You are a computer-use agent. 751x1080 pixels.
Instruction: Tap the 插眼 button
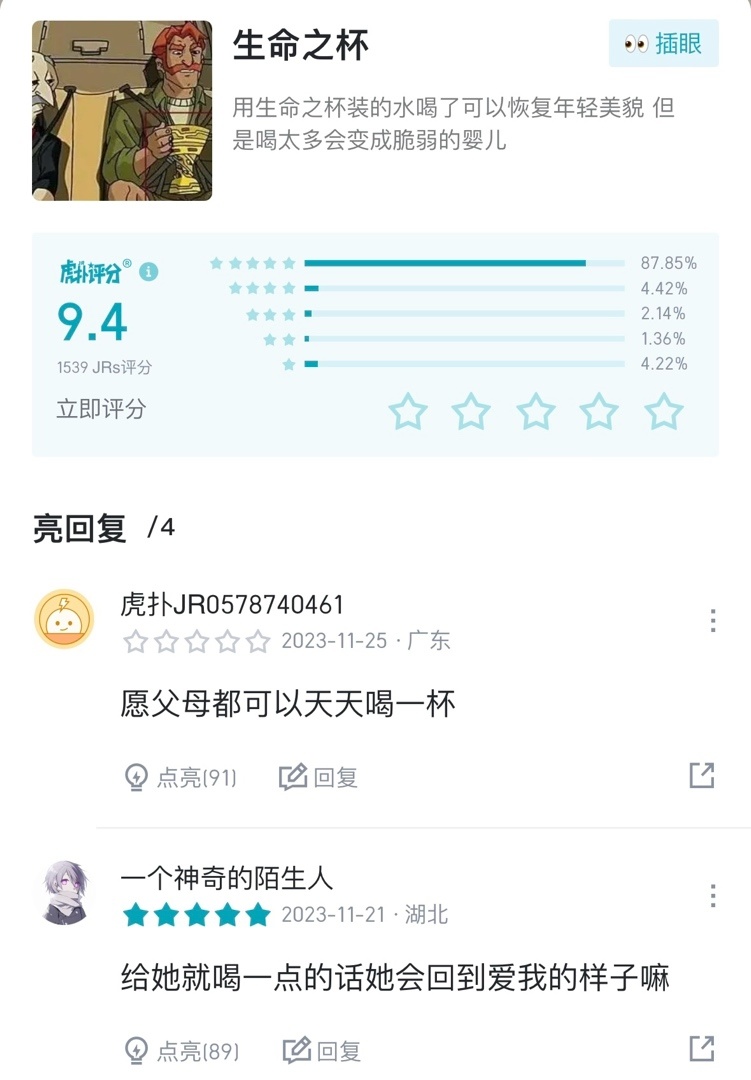(x=663, y=44)
